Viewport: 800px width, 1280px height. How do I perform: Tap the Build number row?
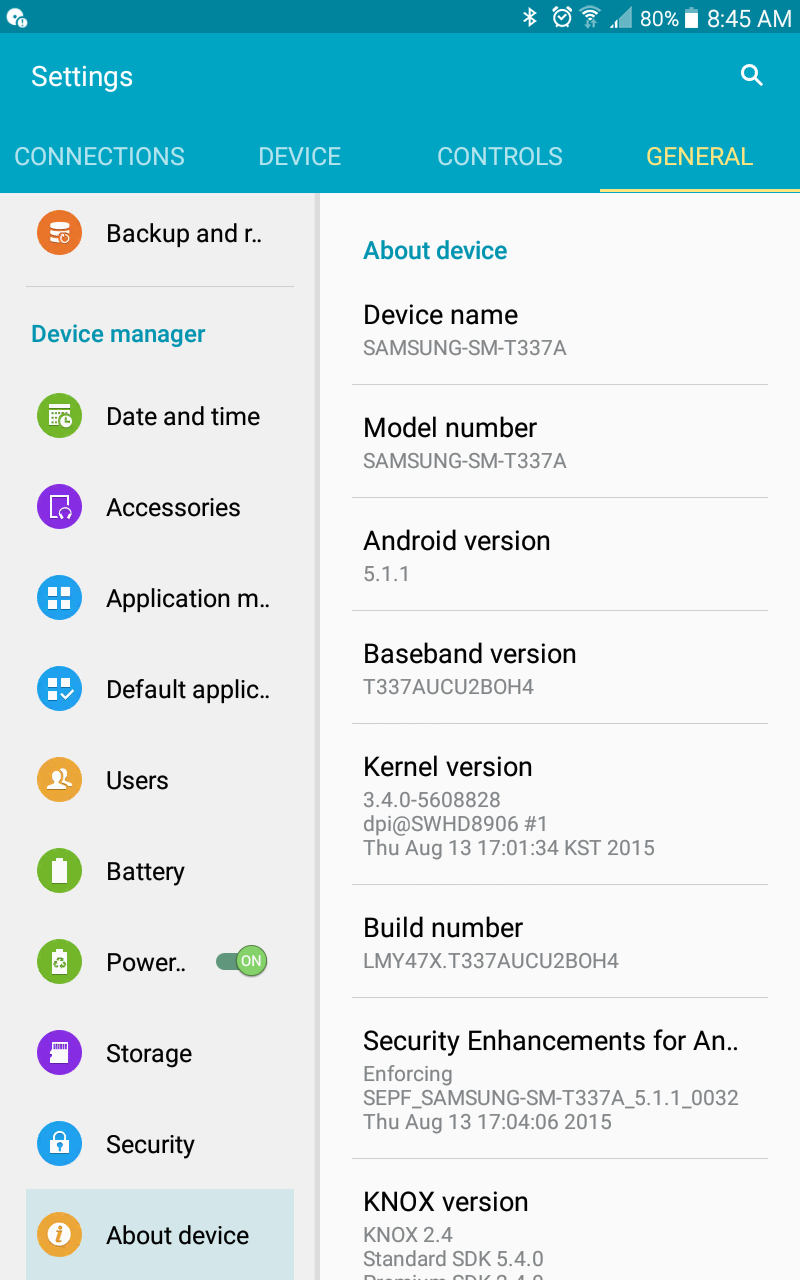click(560, 943)
